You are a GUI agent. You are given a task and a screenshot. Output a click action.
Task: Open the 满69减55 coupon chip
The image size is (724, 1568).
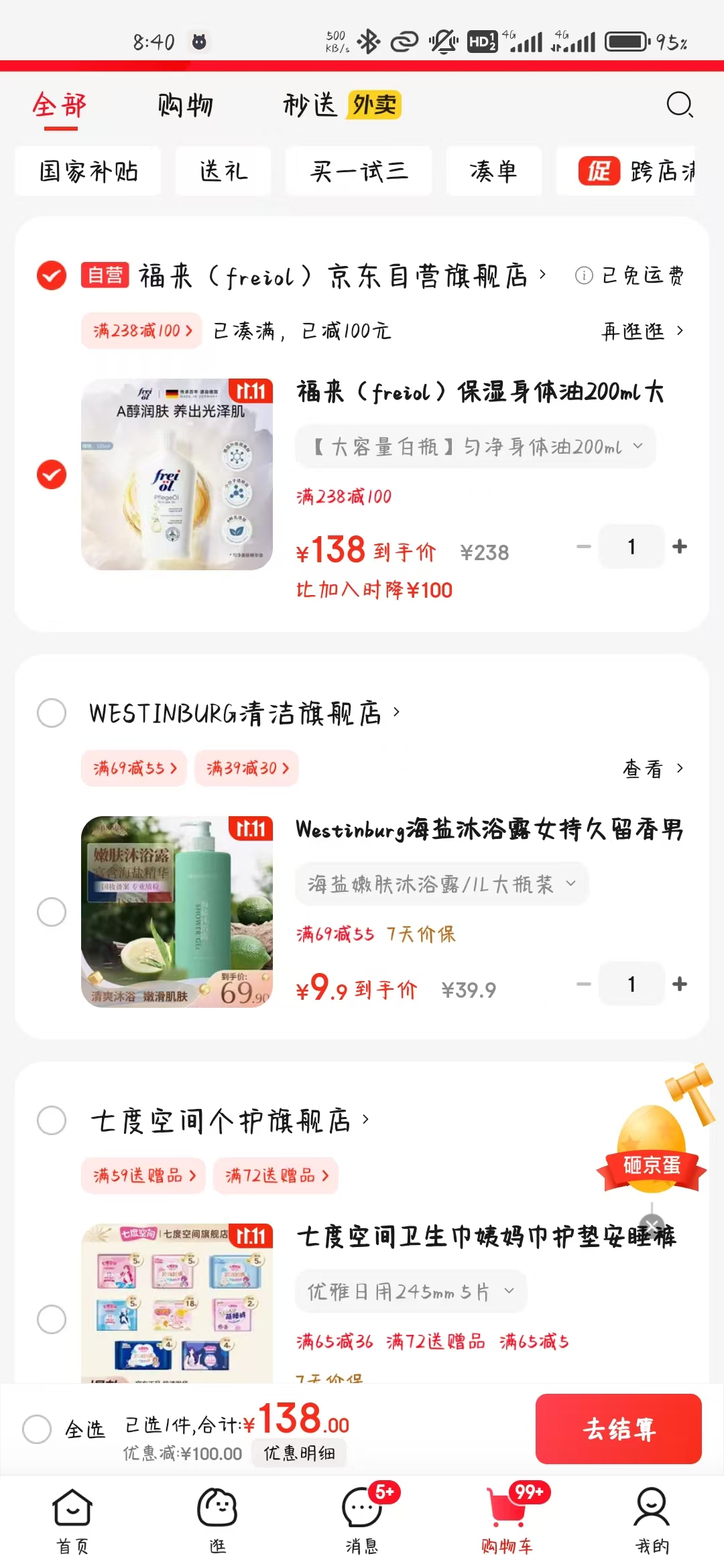coord(134,768)
